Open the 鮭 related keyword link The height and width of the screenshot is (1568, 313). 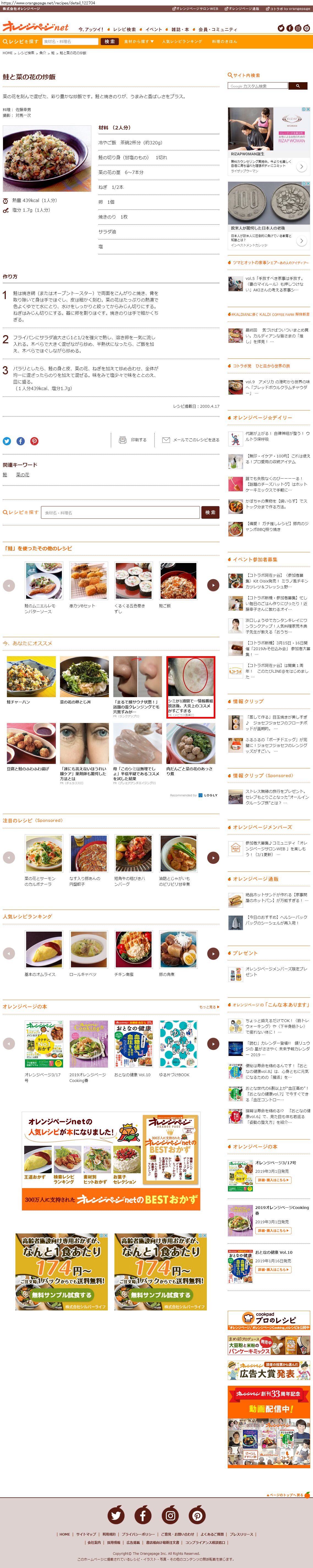5,475
